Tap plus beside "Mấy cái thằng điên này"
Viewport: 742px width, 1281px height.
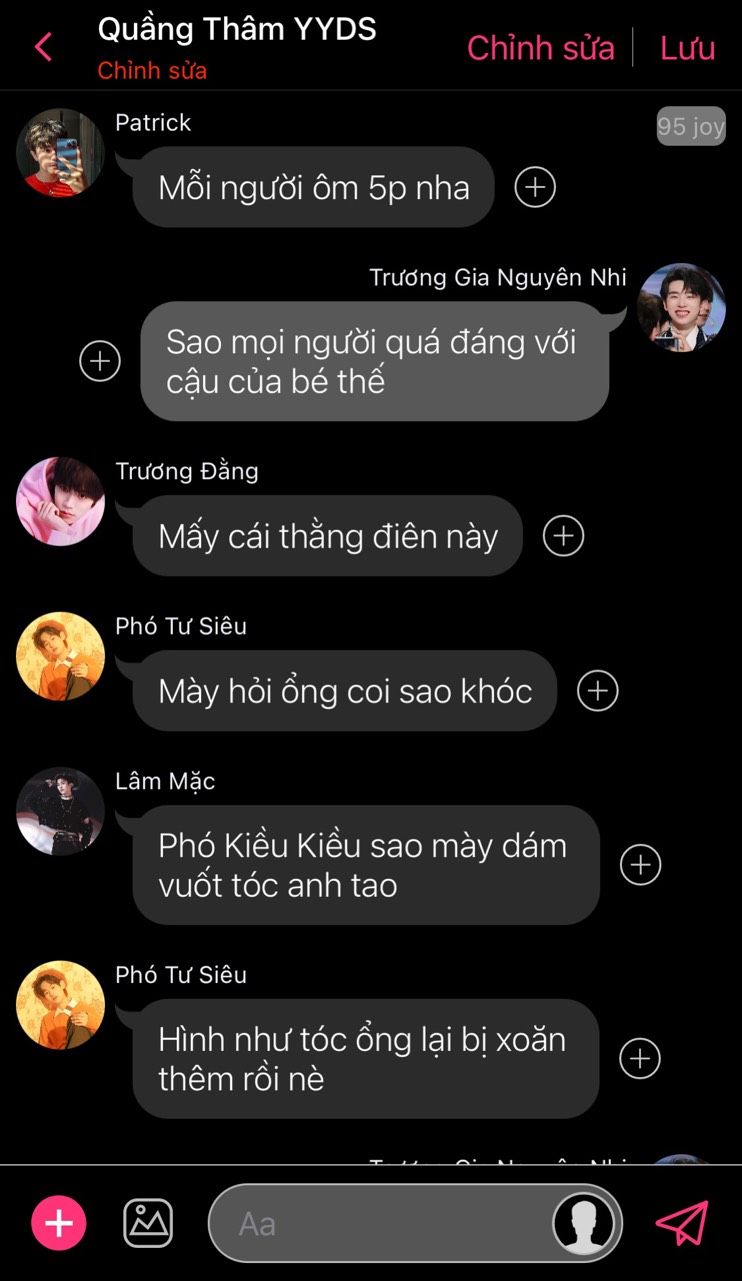(563, 536)
